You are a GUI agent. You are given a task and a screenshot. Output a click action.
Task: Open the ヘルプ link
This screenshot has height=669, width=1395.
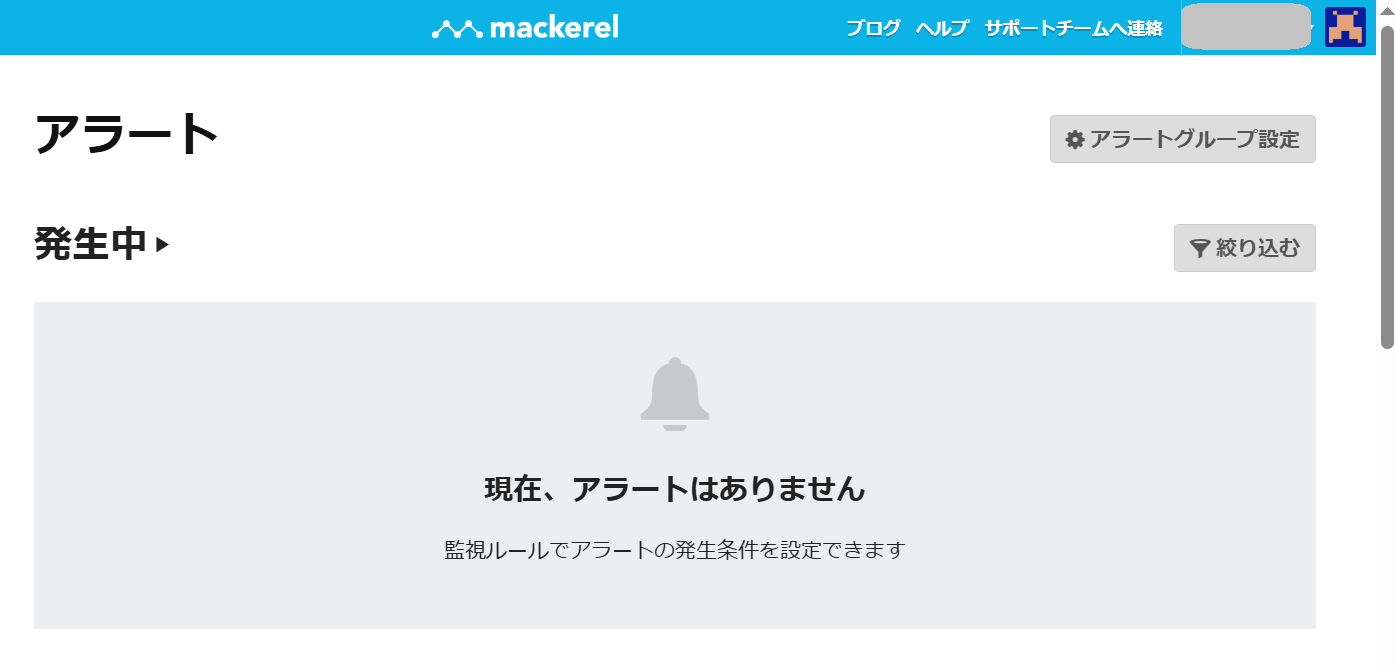tap(942, 28)
